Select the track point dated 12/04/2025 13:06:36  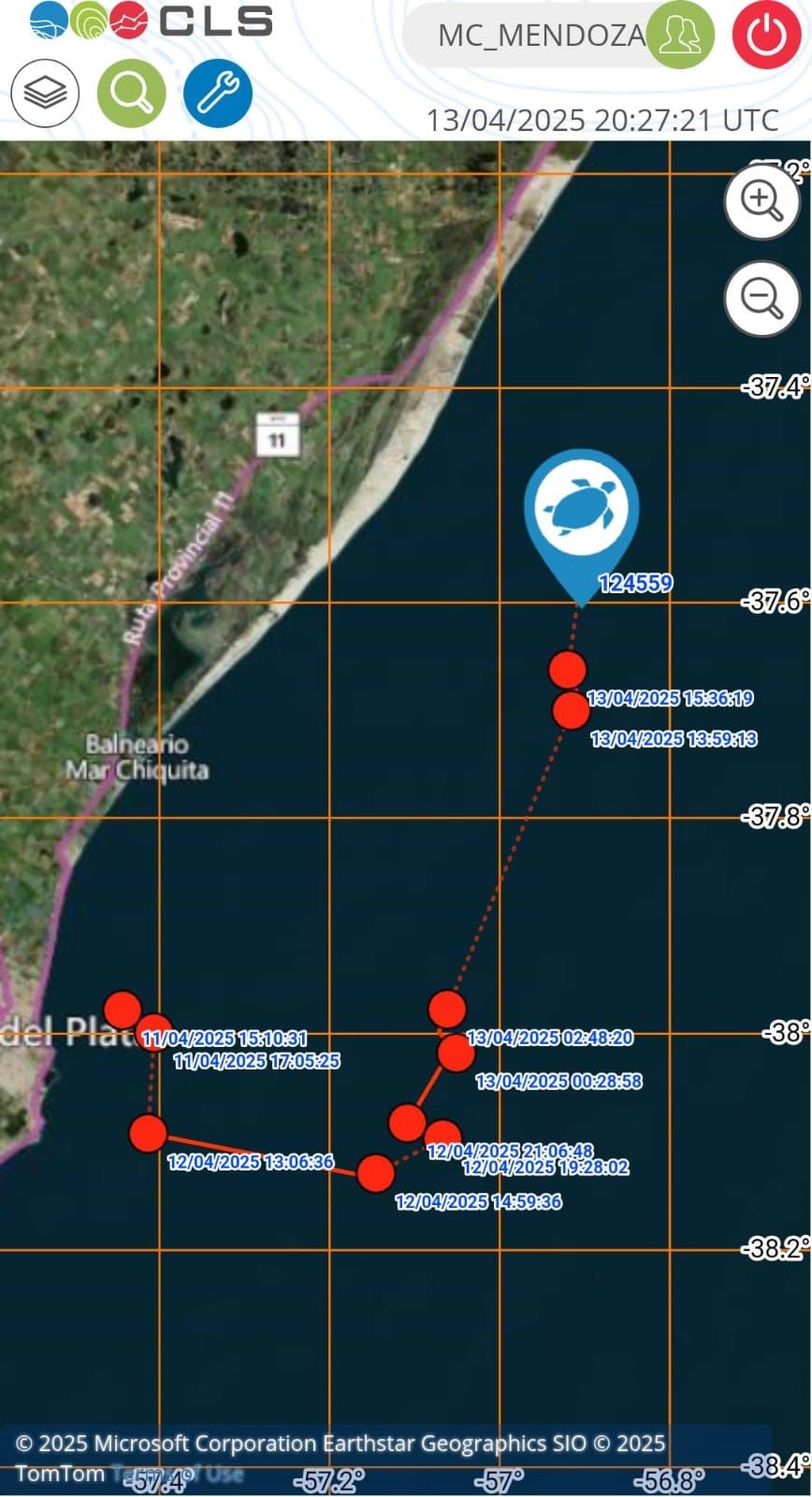click(x=148, y=1133)
